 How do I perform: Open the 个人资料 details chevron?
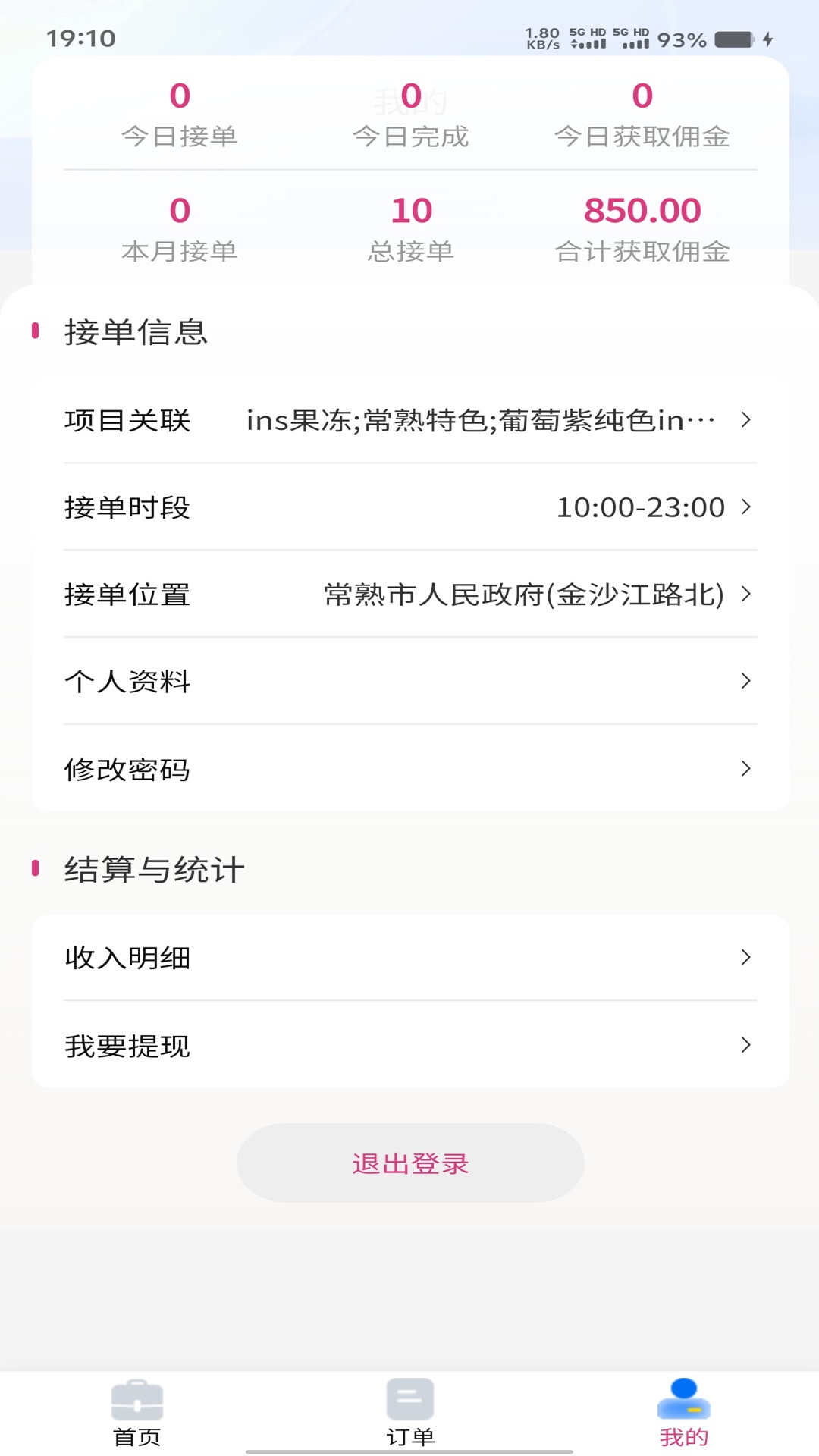point(745,682)
